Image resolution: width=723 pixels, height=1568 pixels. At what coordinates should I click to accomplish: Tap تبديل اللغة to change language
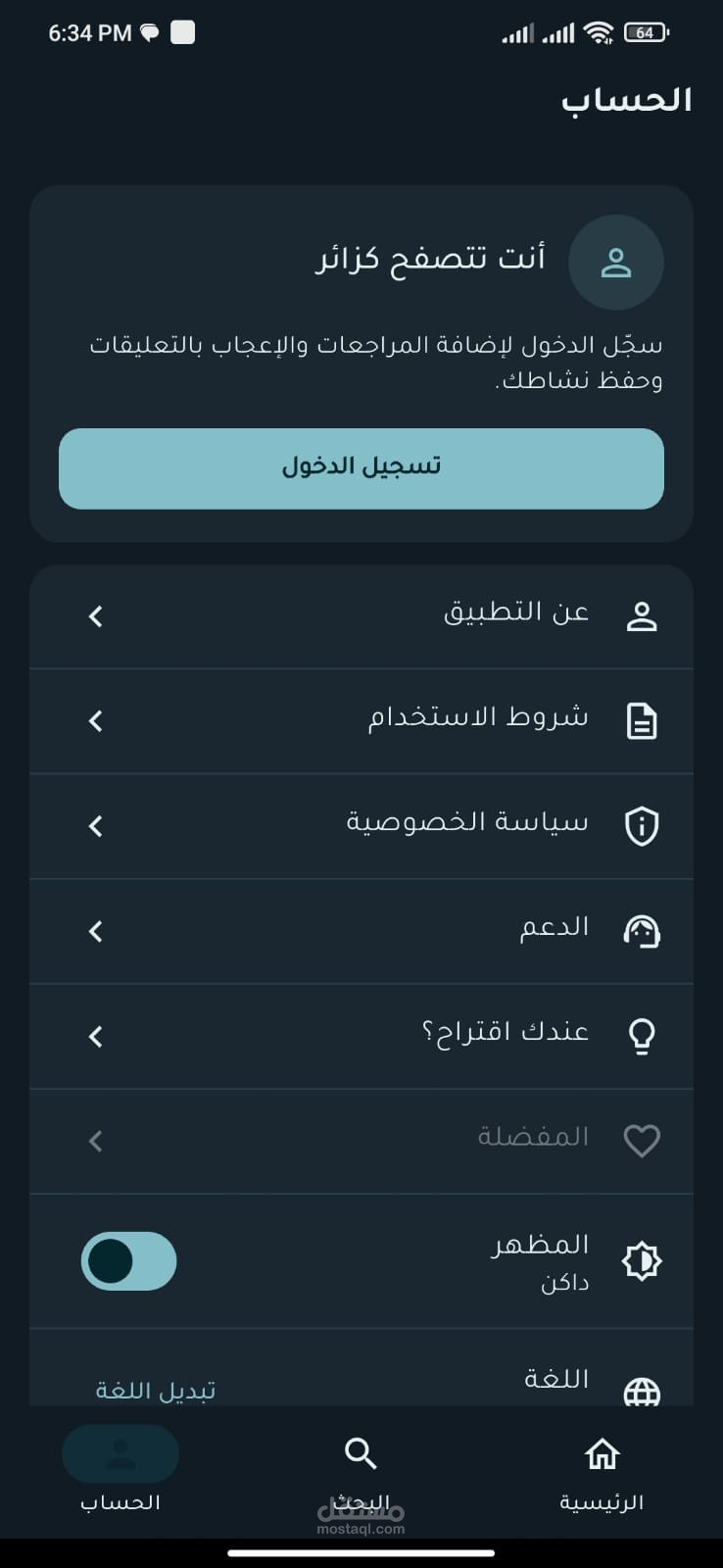156,1391
